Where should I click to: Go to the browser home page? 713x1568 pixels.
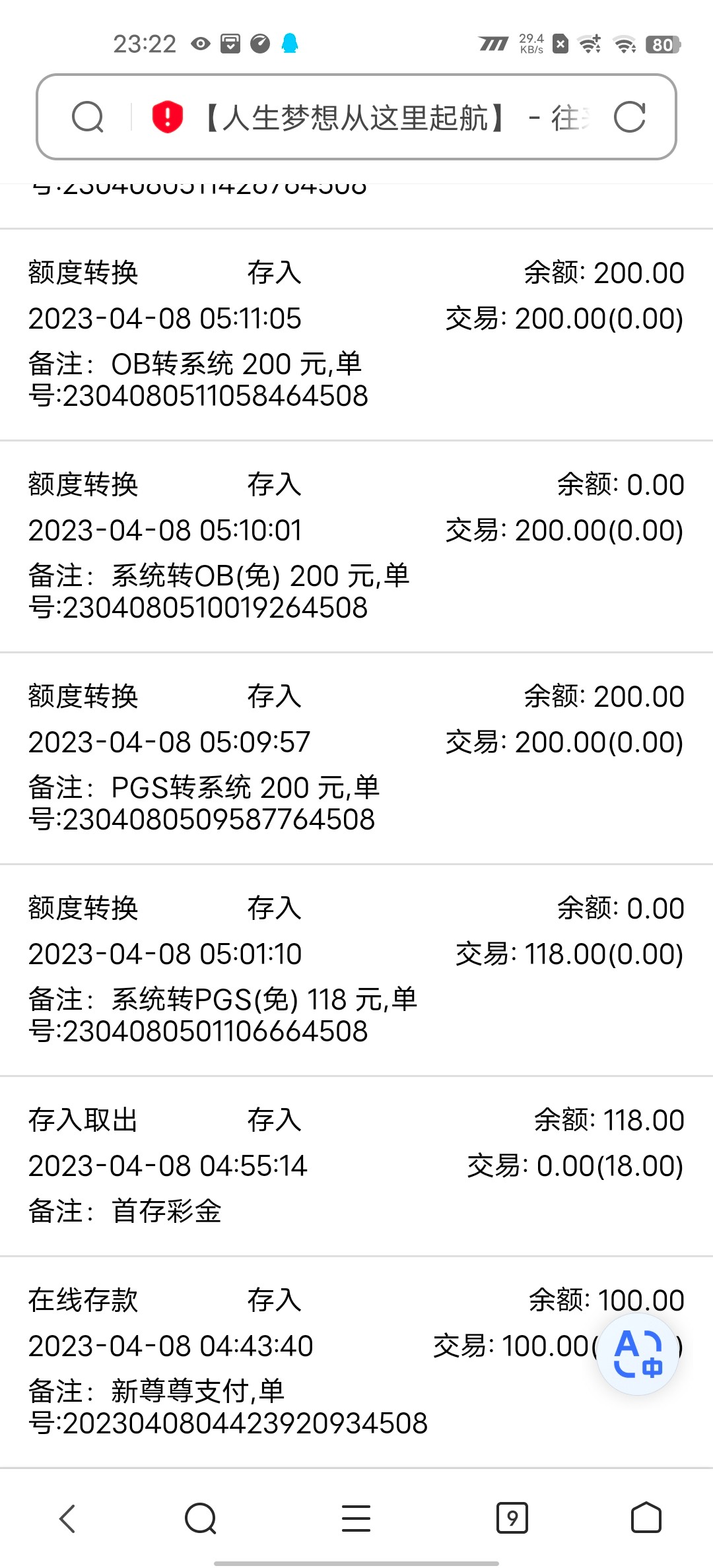point(646,1518)
